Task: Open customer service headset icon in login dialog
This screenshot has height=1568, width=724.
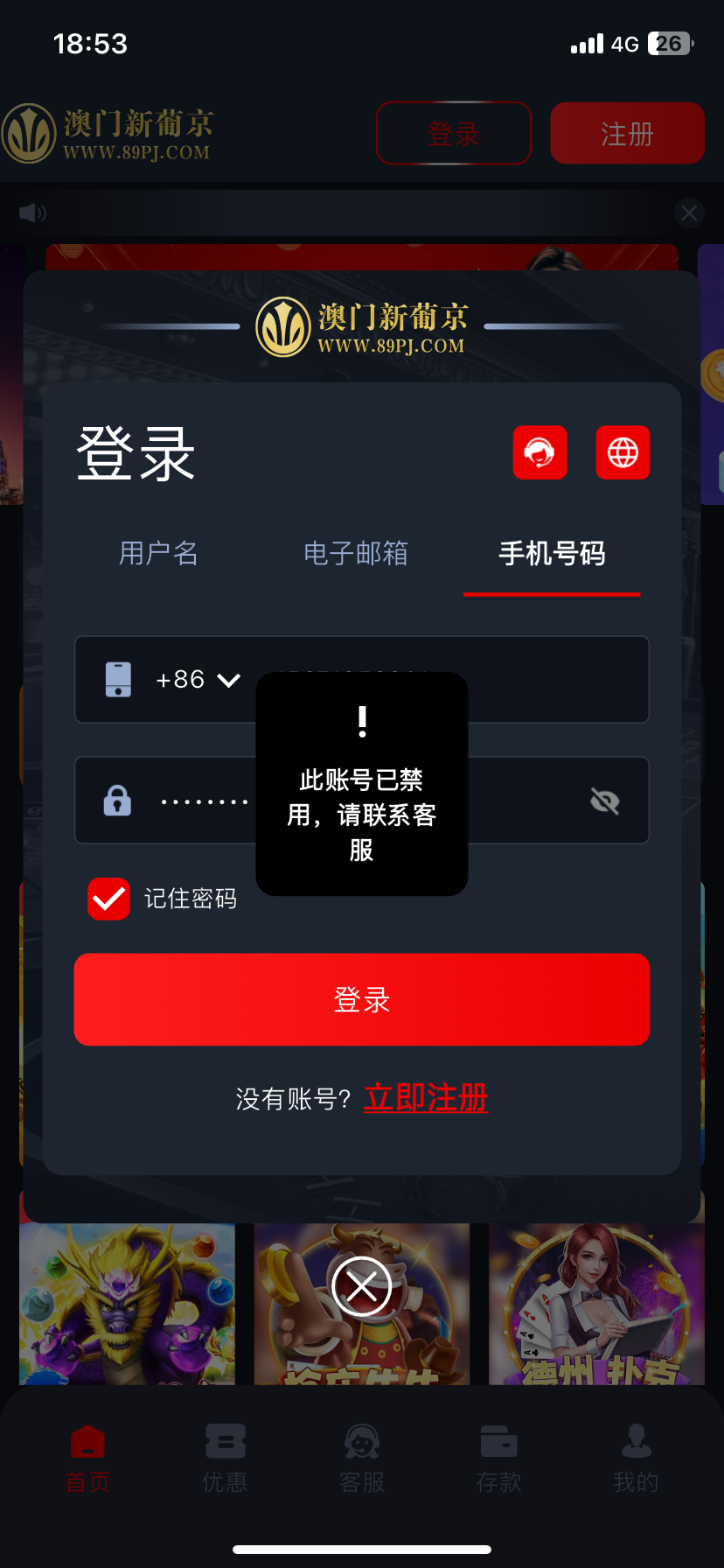Action: pyautogui.click(x=540, y=452)
